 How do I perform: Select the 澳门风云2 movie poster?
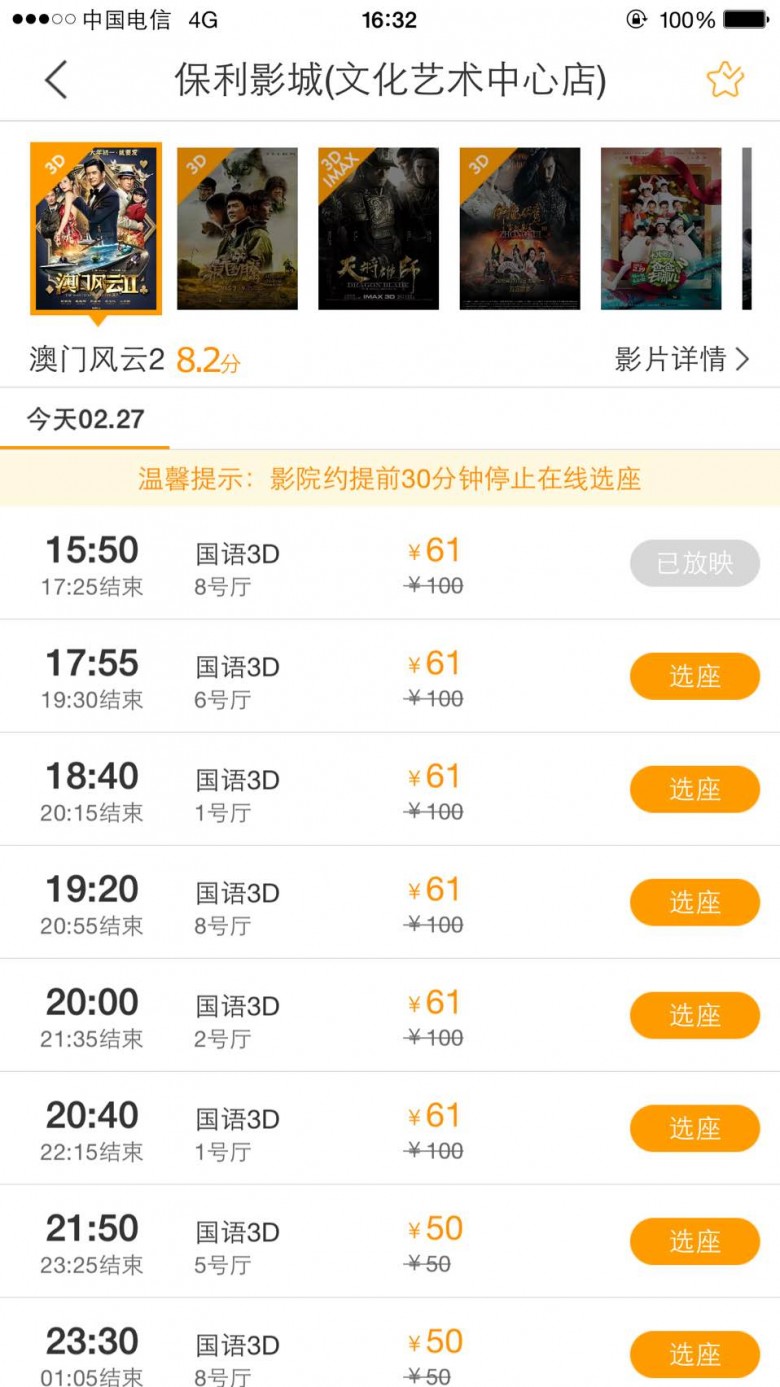(97, 229)
